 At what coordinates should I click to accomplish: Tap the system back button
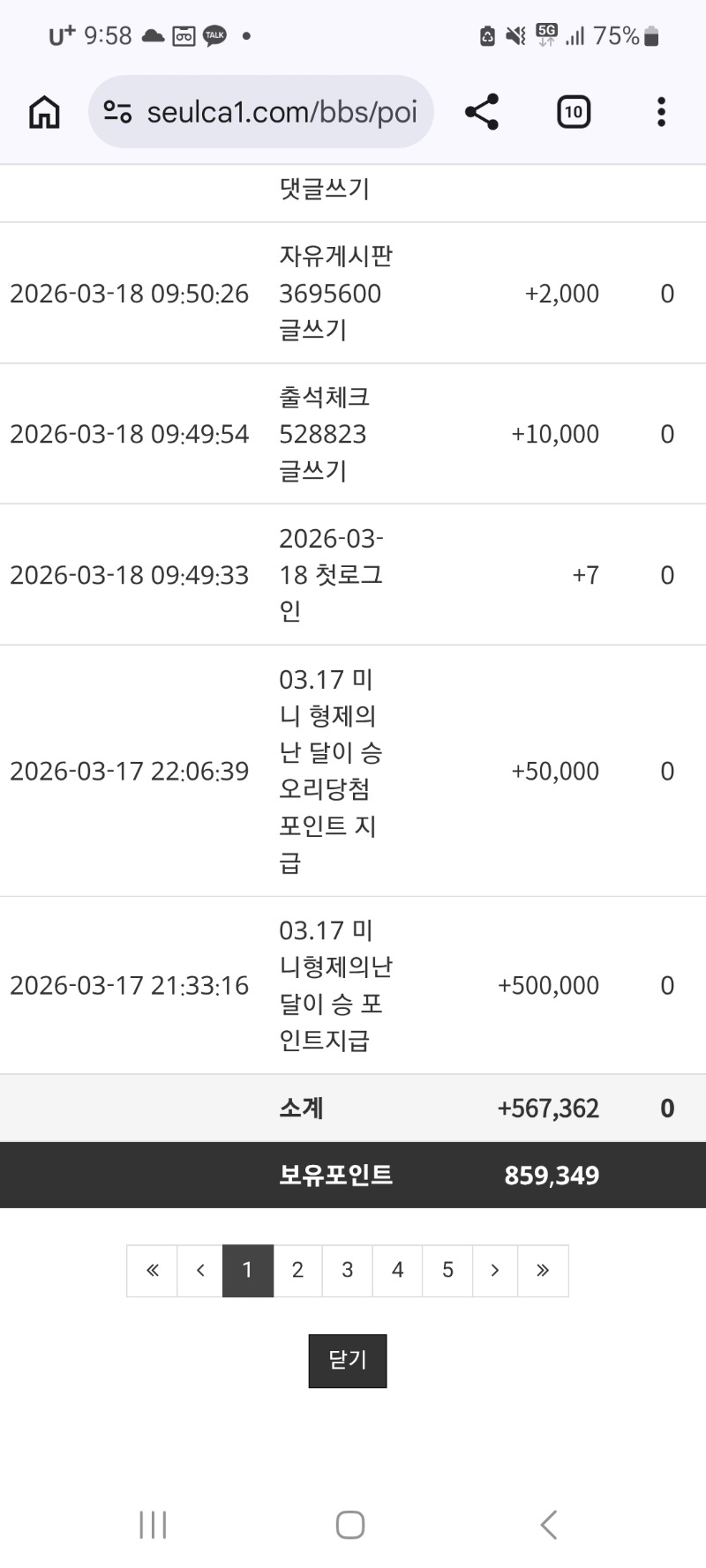point(549,1524)
